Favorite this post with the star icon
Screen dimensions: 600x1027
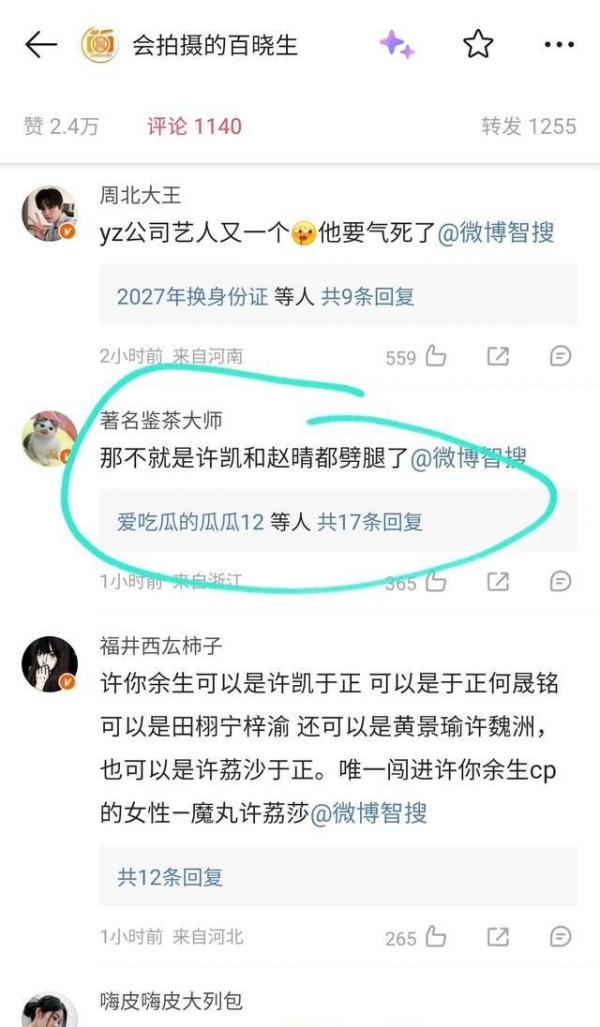click(478, 44)
